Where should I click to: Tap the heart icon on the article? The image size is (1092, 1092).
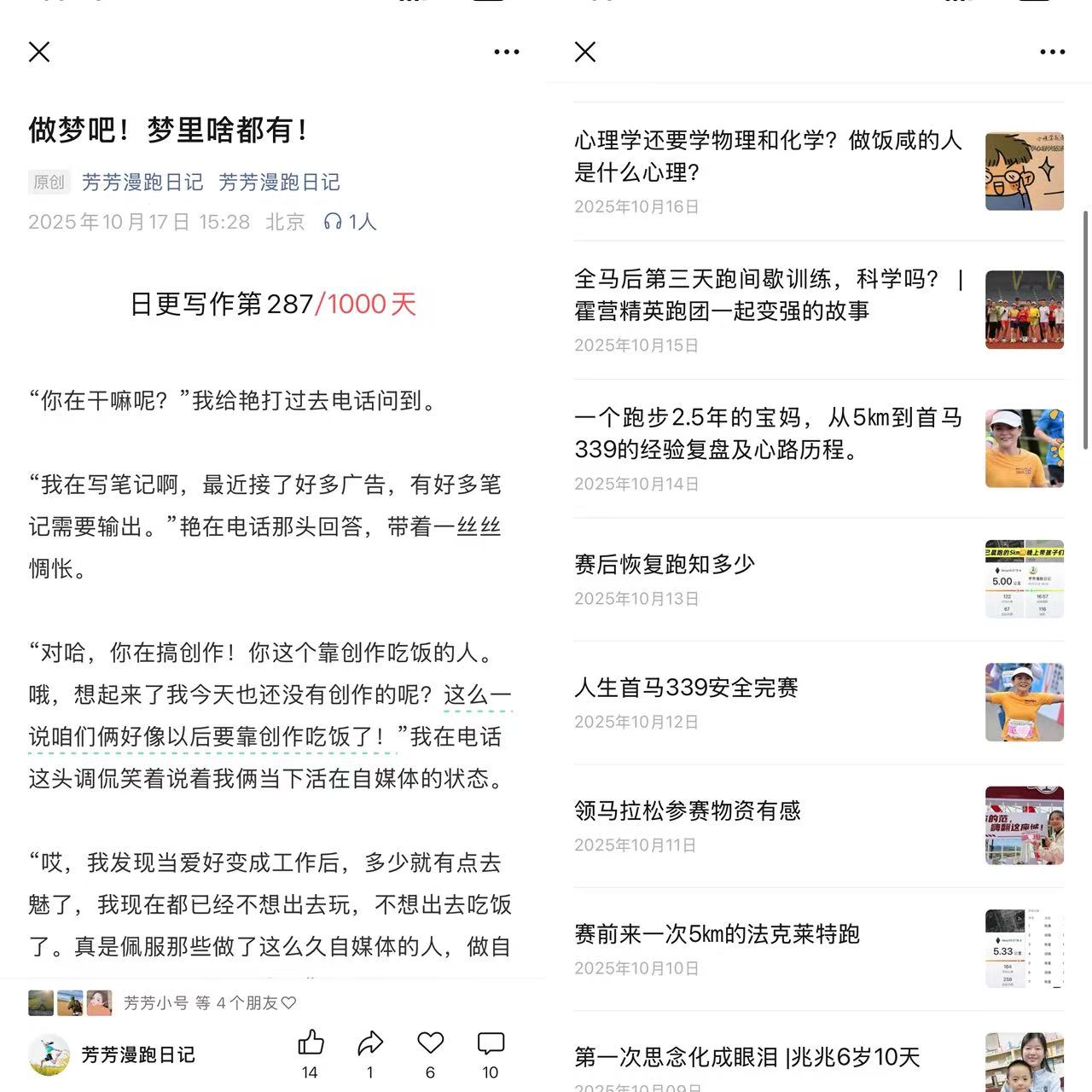430,1043
